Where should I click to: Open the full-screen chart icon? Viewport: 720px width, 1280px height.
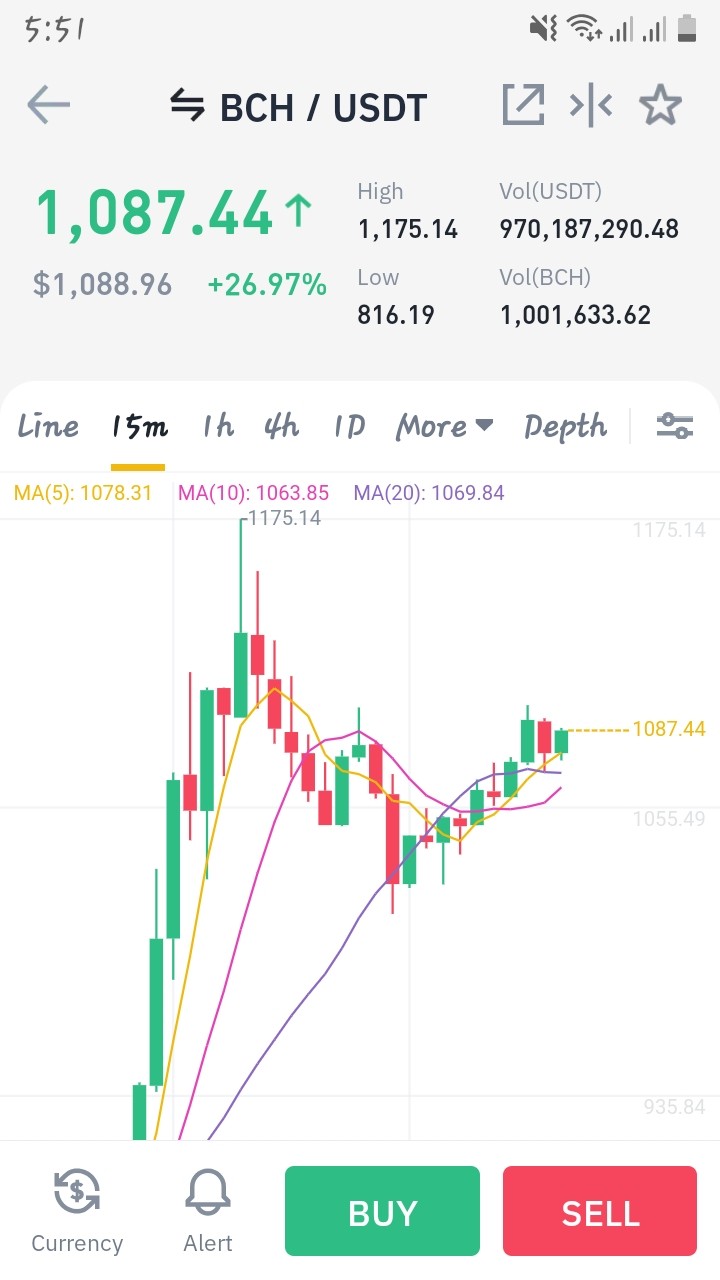[523, 105]
